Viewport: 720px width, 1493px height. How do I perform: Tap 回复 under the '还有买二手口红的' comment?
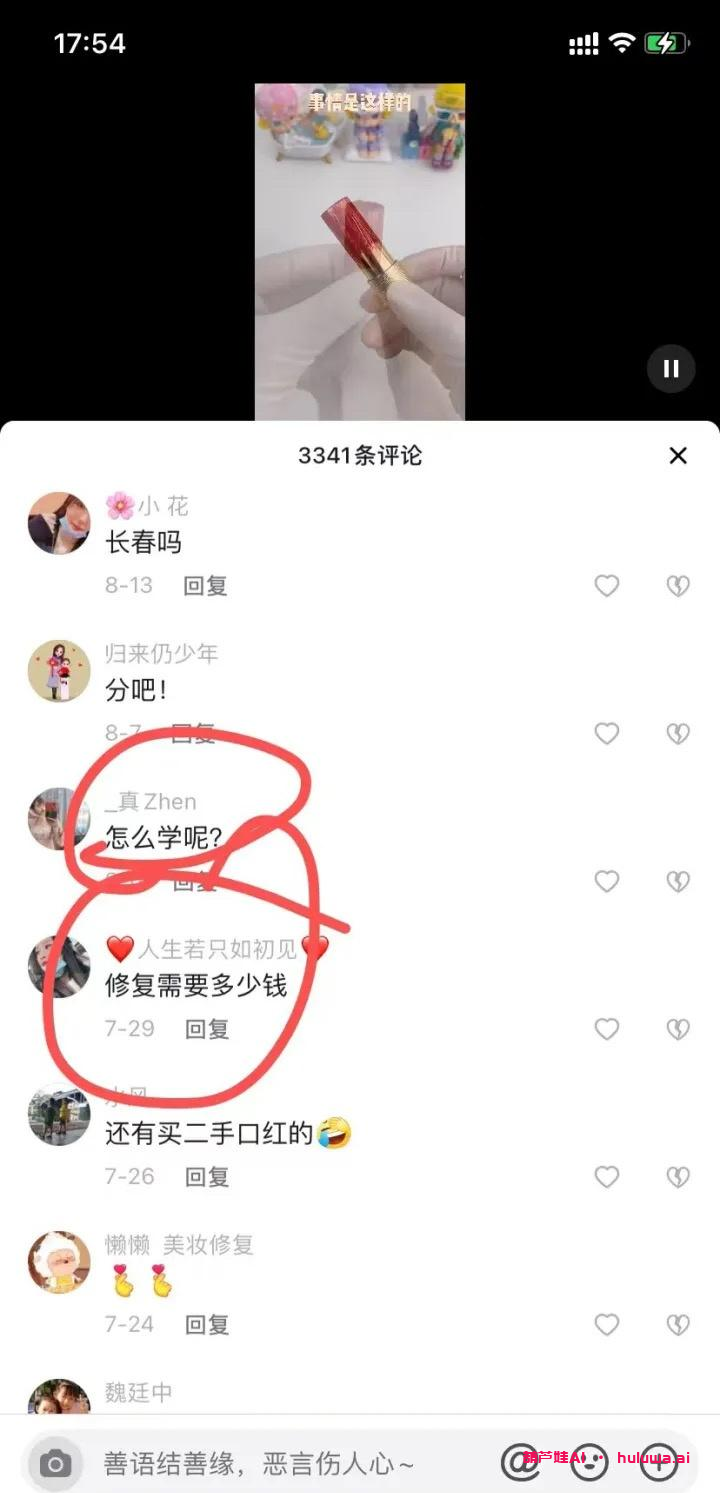pos(205,1177)
